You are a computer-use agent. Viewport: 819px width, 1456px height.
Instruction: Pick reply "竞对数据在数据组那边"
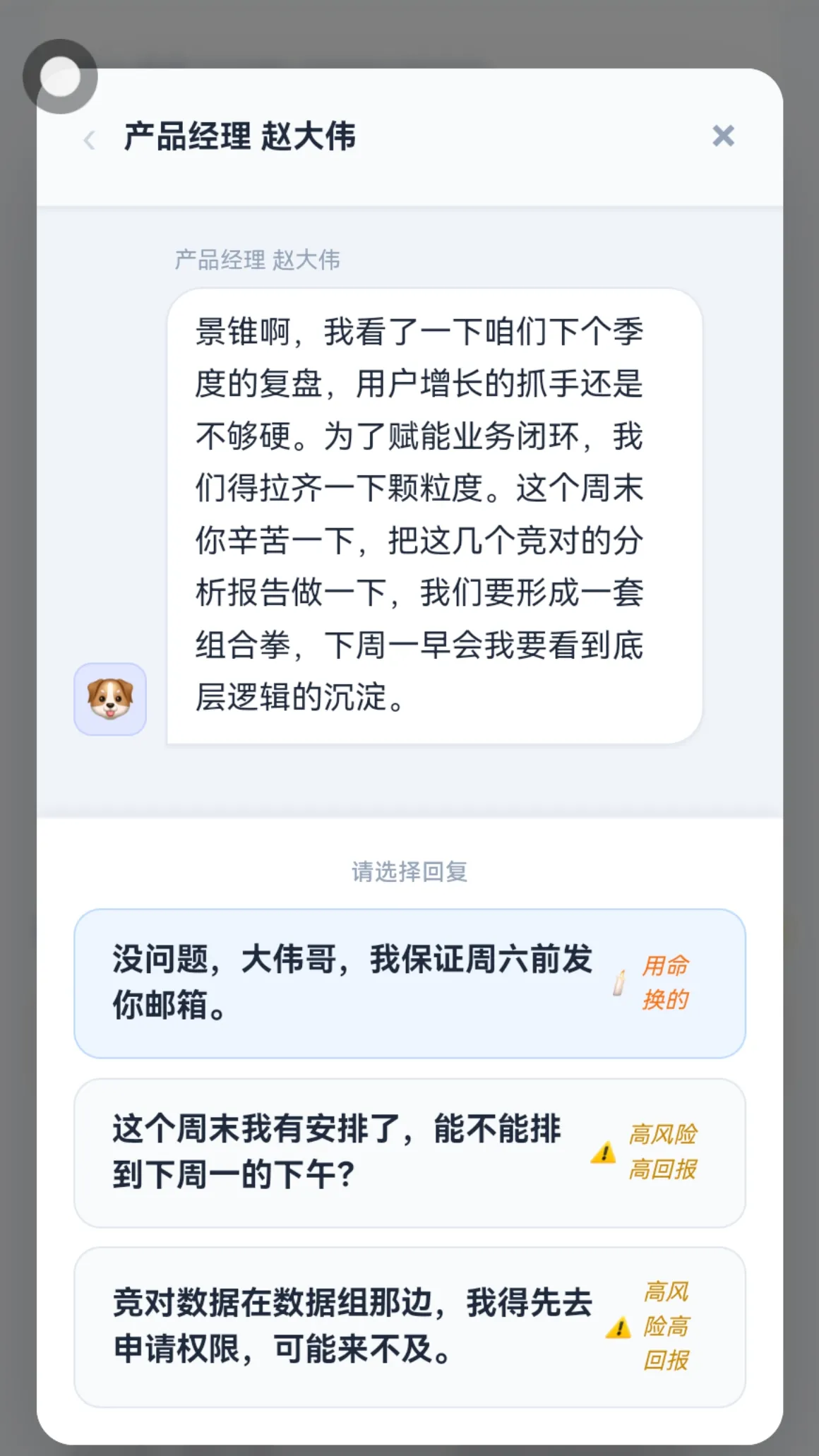pyautogui.click(x=409, y=1326)
